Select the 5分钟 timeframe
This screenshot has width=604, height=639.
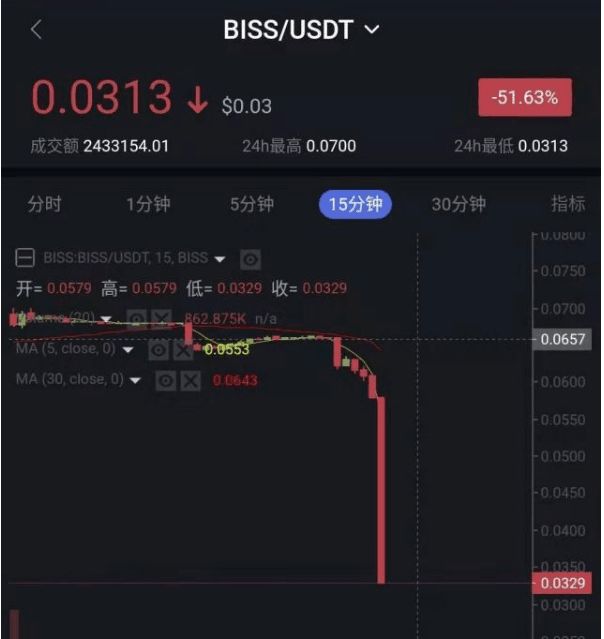tap(252, 204)
